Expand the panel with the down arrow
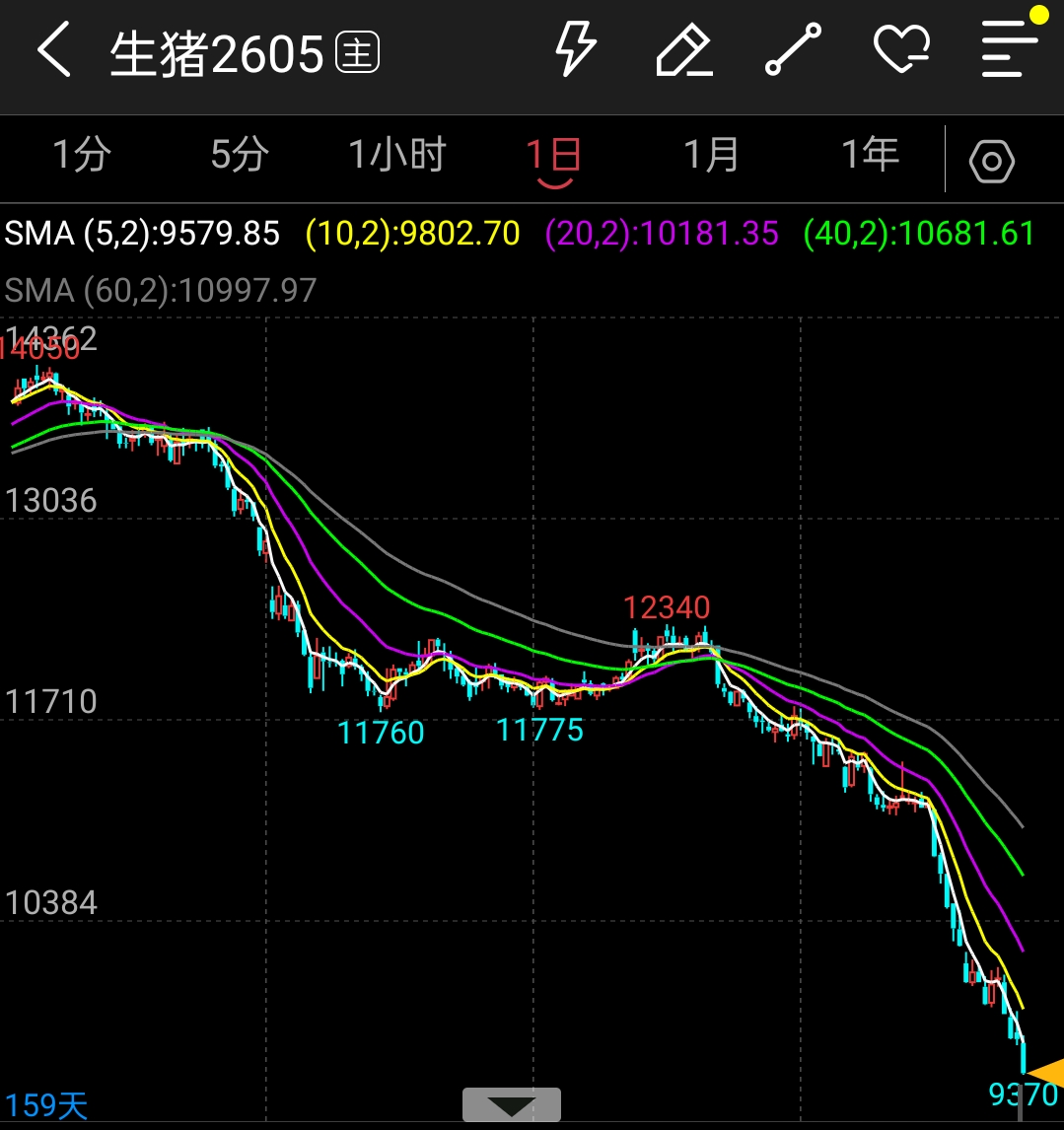The width and height of the screenshot is (1064, 1130). (x=511, y=1104)
